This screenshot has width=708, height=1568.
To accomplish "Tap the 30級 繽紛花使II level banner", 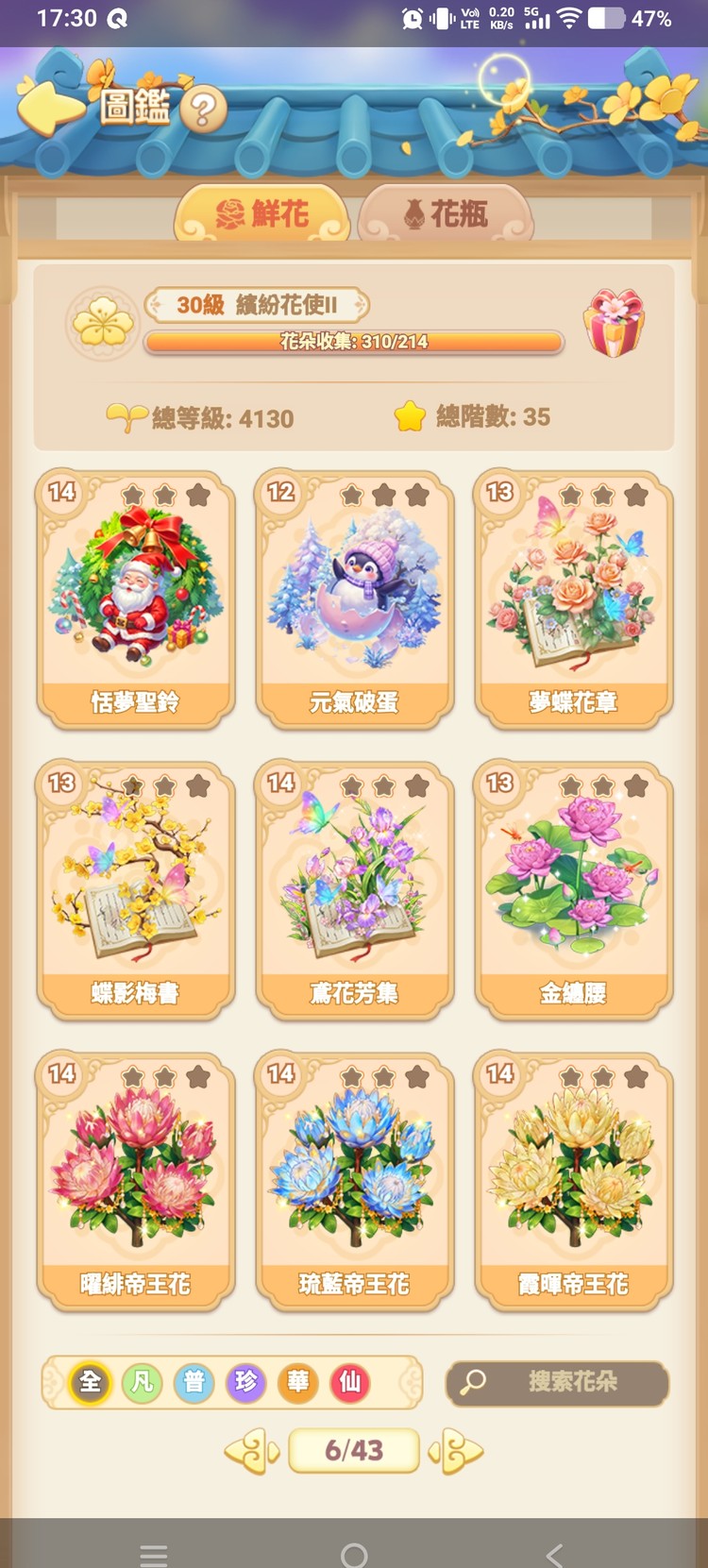I will click(x=257, y=305).
